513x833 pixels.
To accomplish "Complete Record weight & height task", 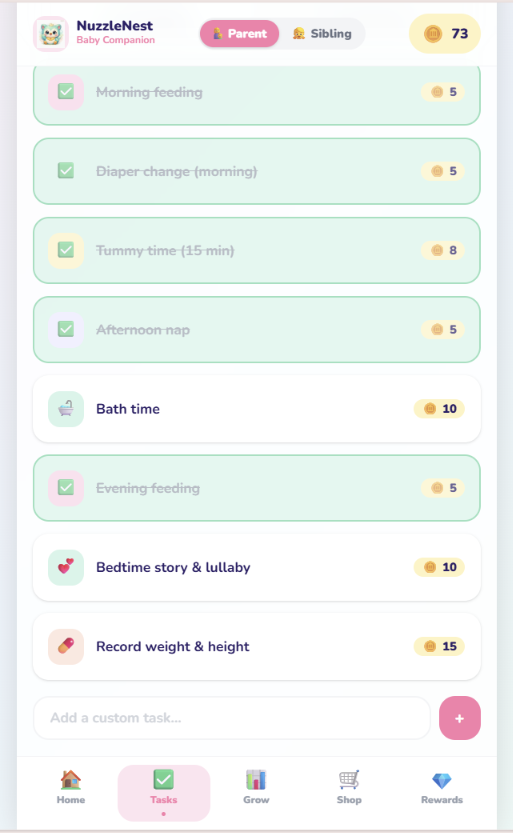I will [x=256, y=646].
